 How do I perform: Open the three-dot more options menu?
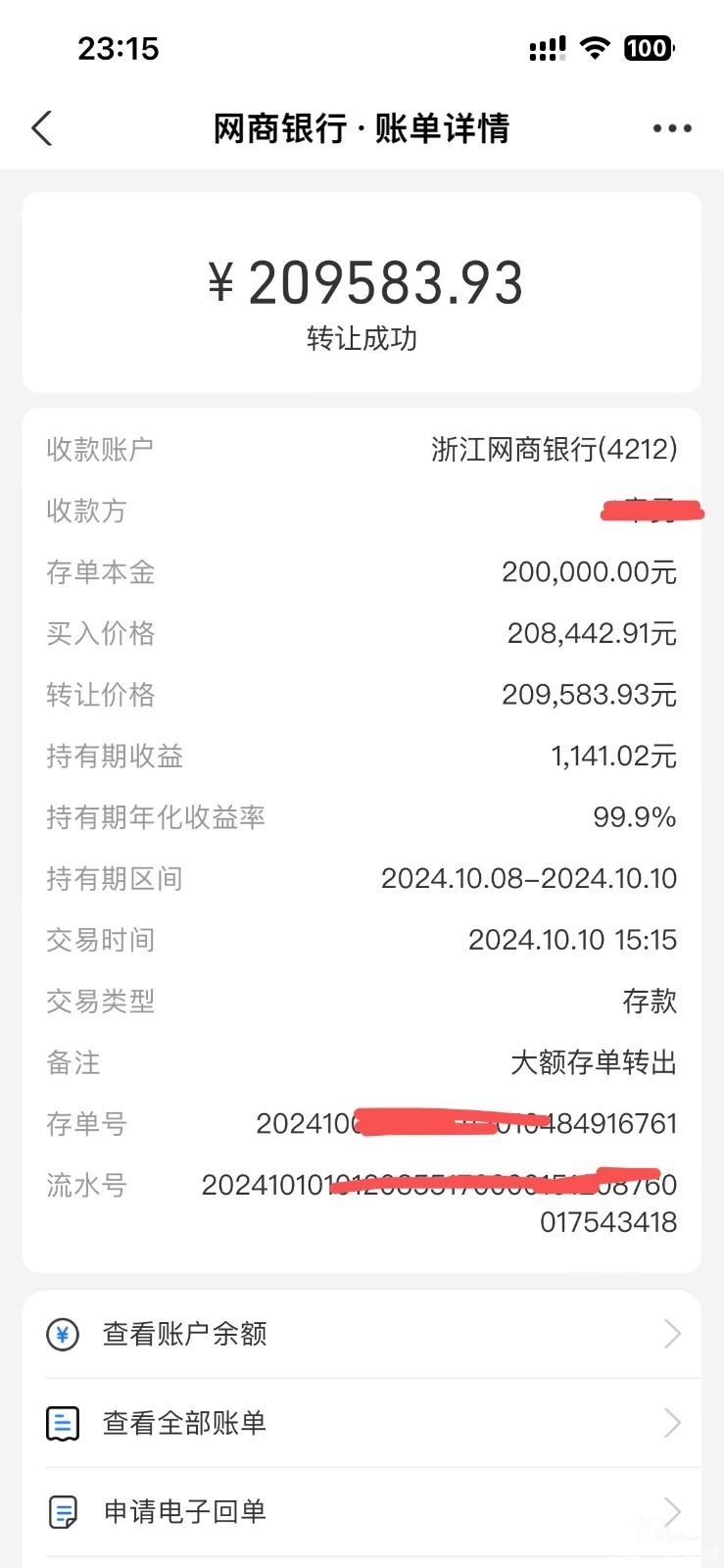(672, 128)
